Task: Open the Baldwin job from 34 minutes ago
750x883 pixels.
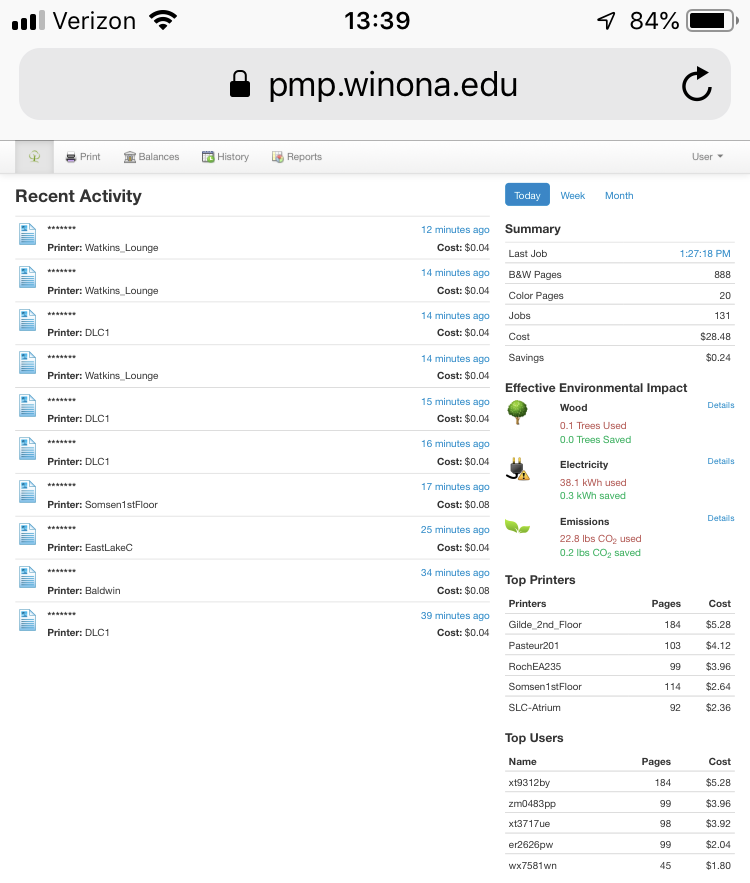Action: tap(455, 573)
